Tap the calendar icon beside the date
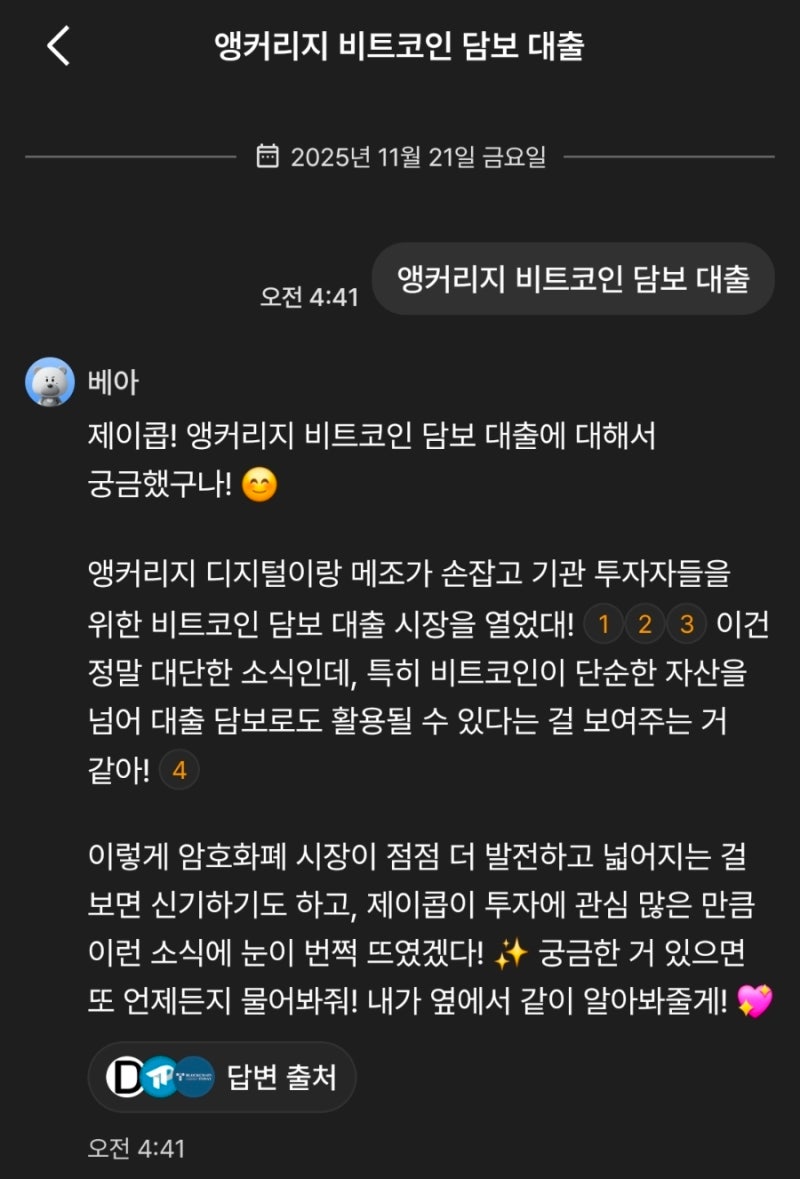 click(x=268, y=155)
